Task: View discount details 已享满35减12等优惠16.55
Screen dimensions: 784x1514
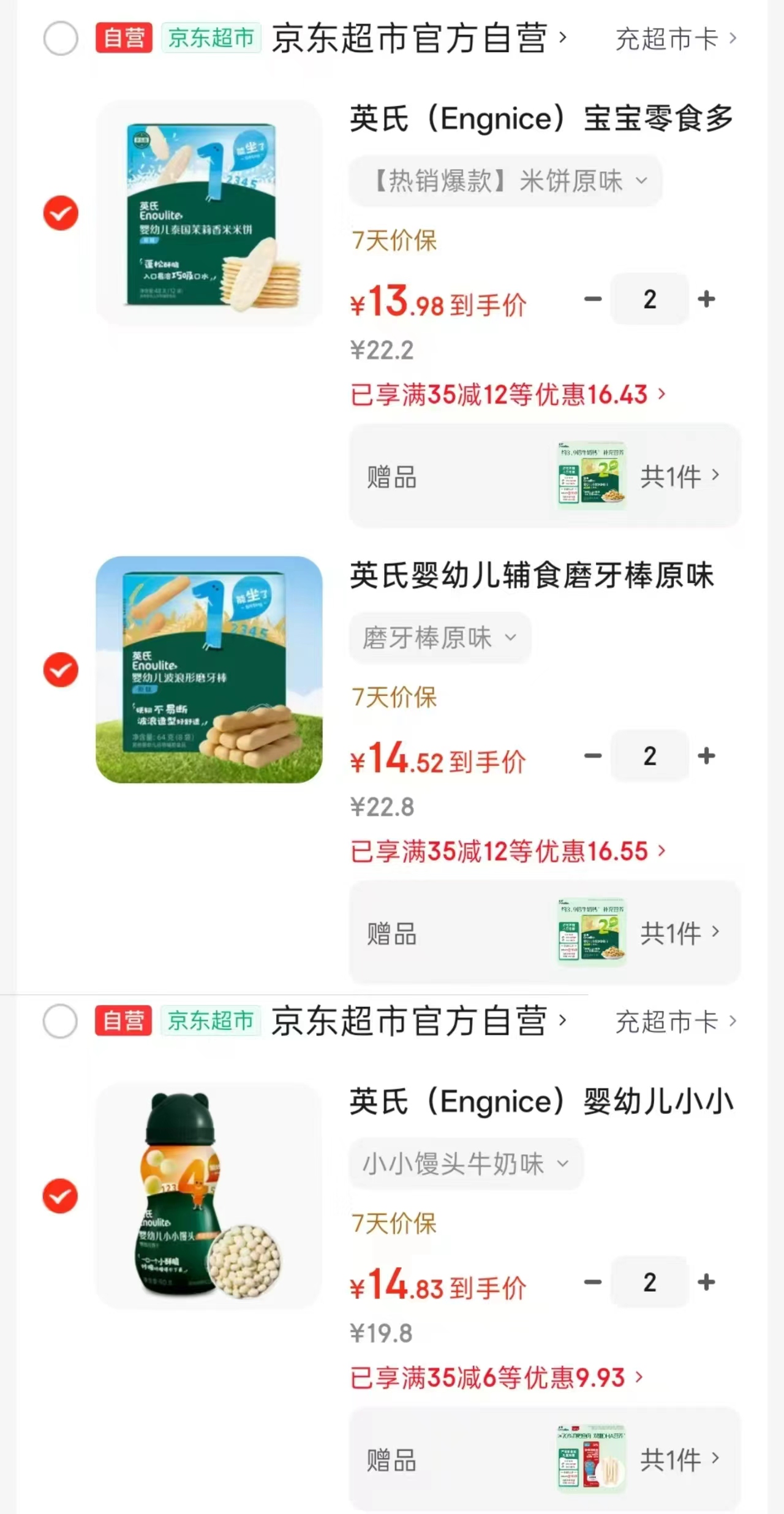Action: click(508, 851)
